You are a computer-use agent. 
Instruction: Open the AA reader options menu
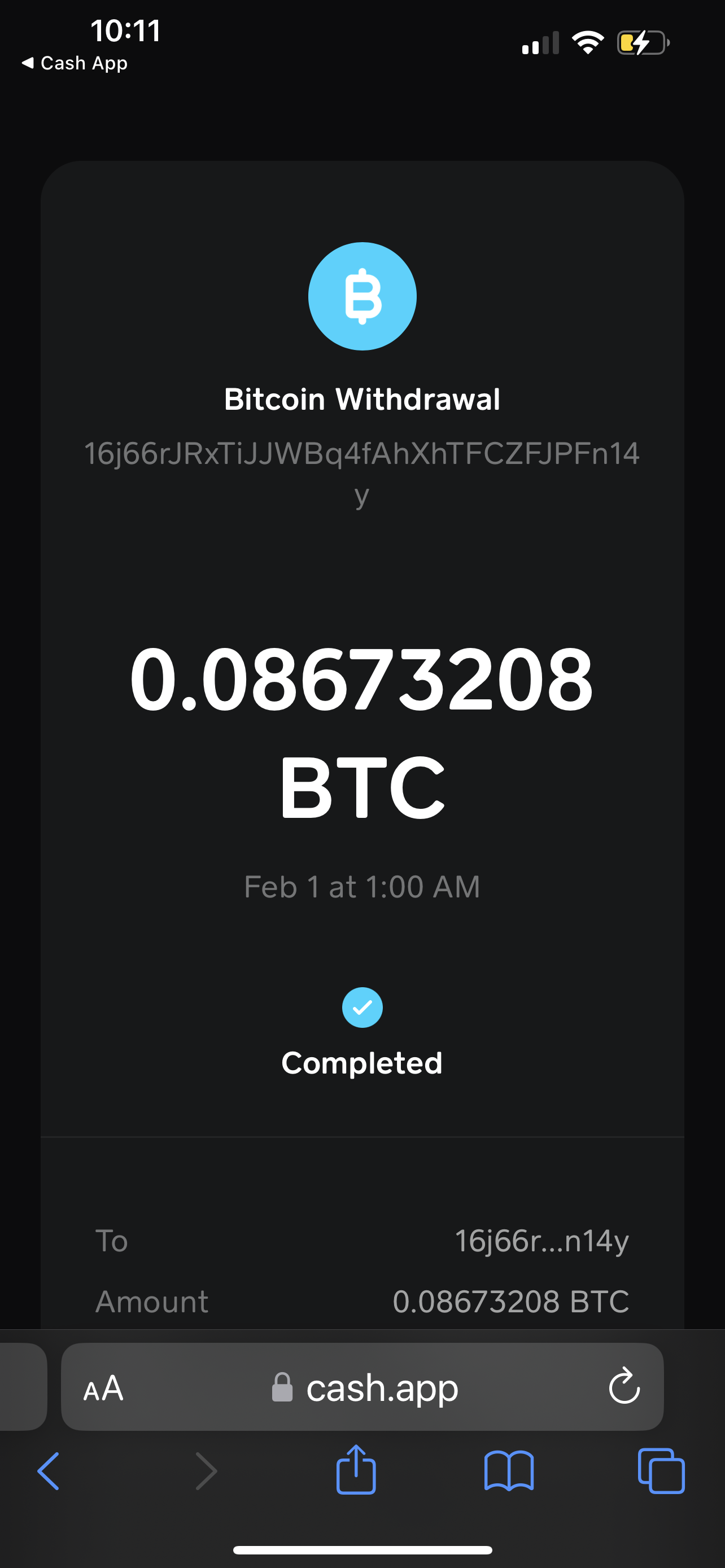click(103, 1389)
